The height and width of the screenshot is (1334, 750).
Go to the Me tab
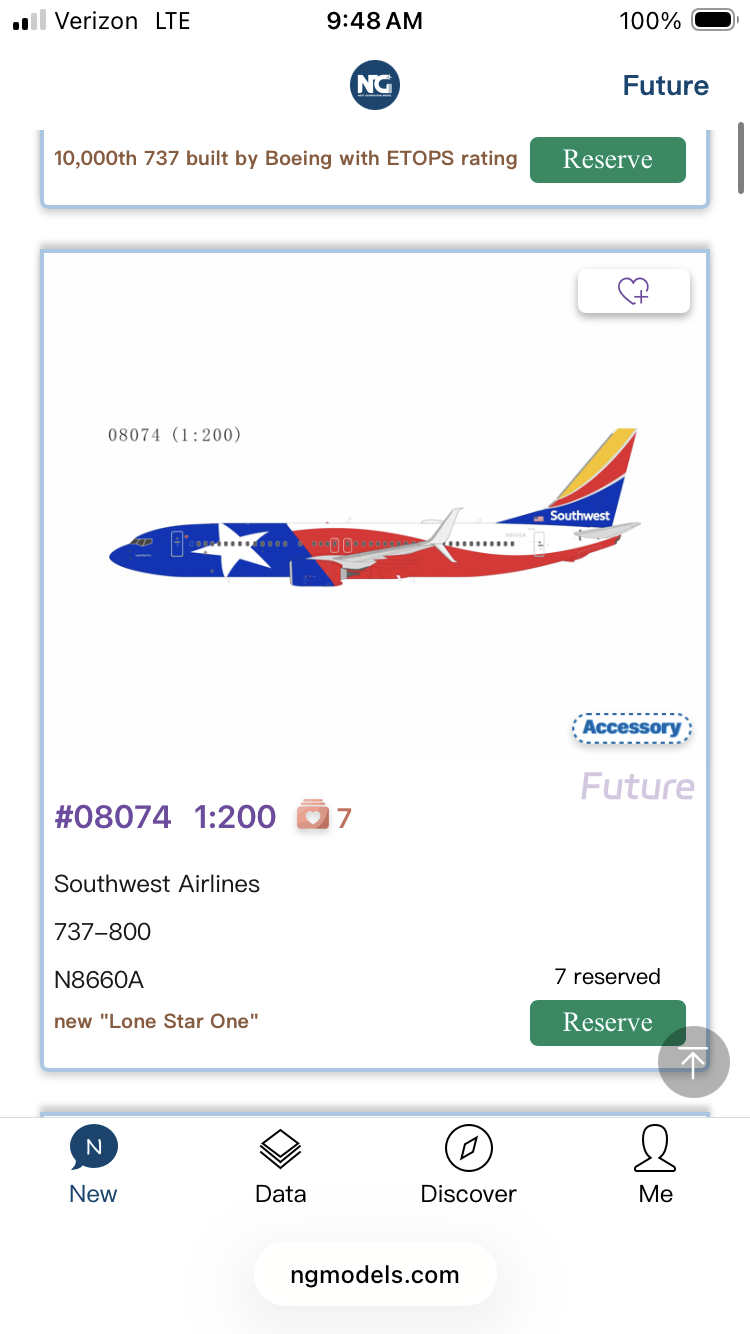click(x=656, y=1165)
